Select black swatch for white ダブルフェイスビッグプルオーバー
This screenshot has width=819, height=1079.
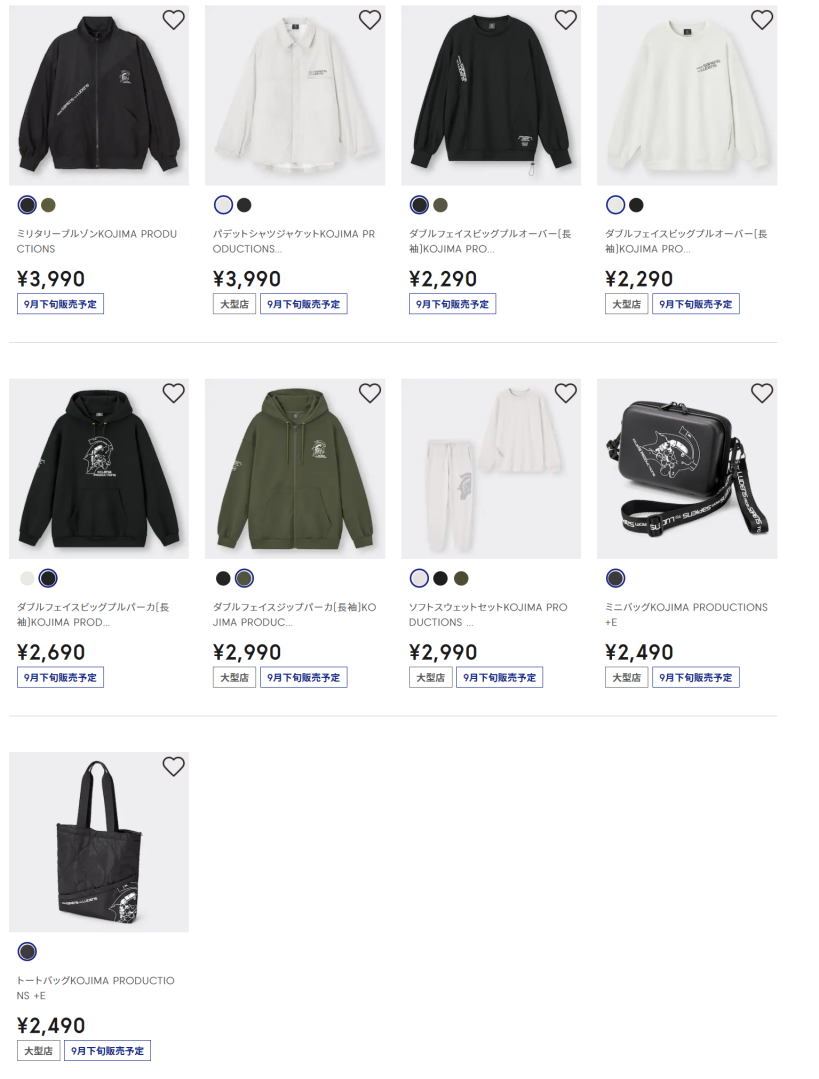click(636, 205)
